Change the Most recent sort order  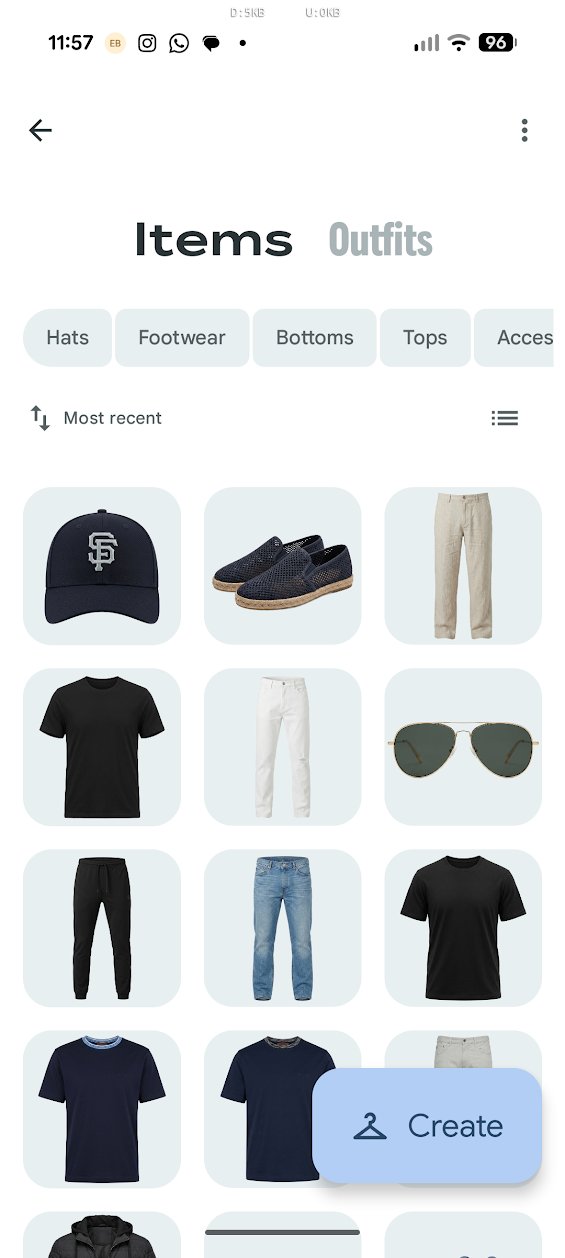coord(96,418)
